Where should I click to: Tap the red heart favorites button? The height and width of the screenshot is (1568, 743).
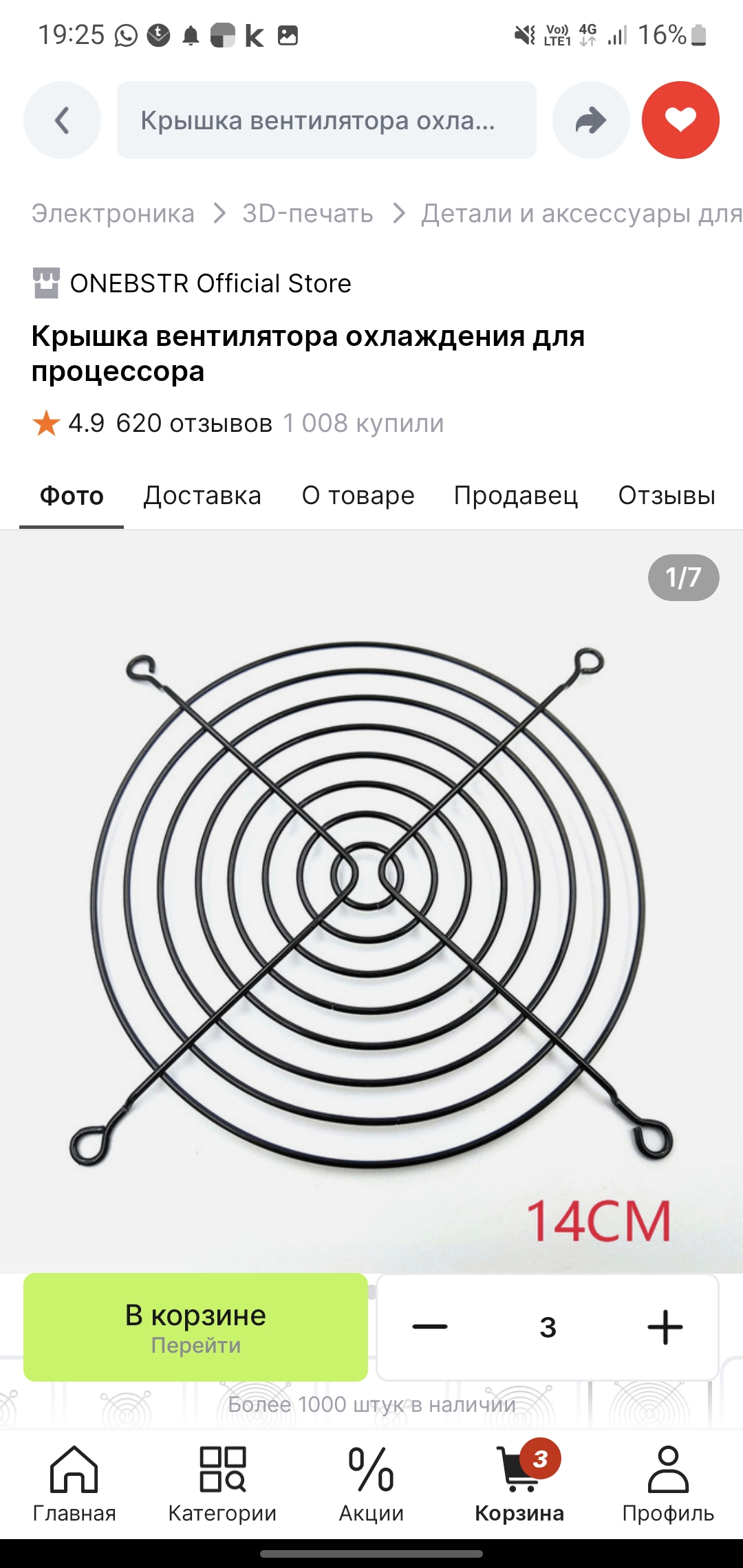click(x=680, y=120)
